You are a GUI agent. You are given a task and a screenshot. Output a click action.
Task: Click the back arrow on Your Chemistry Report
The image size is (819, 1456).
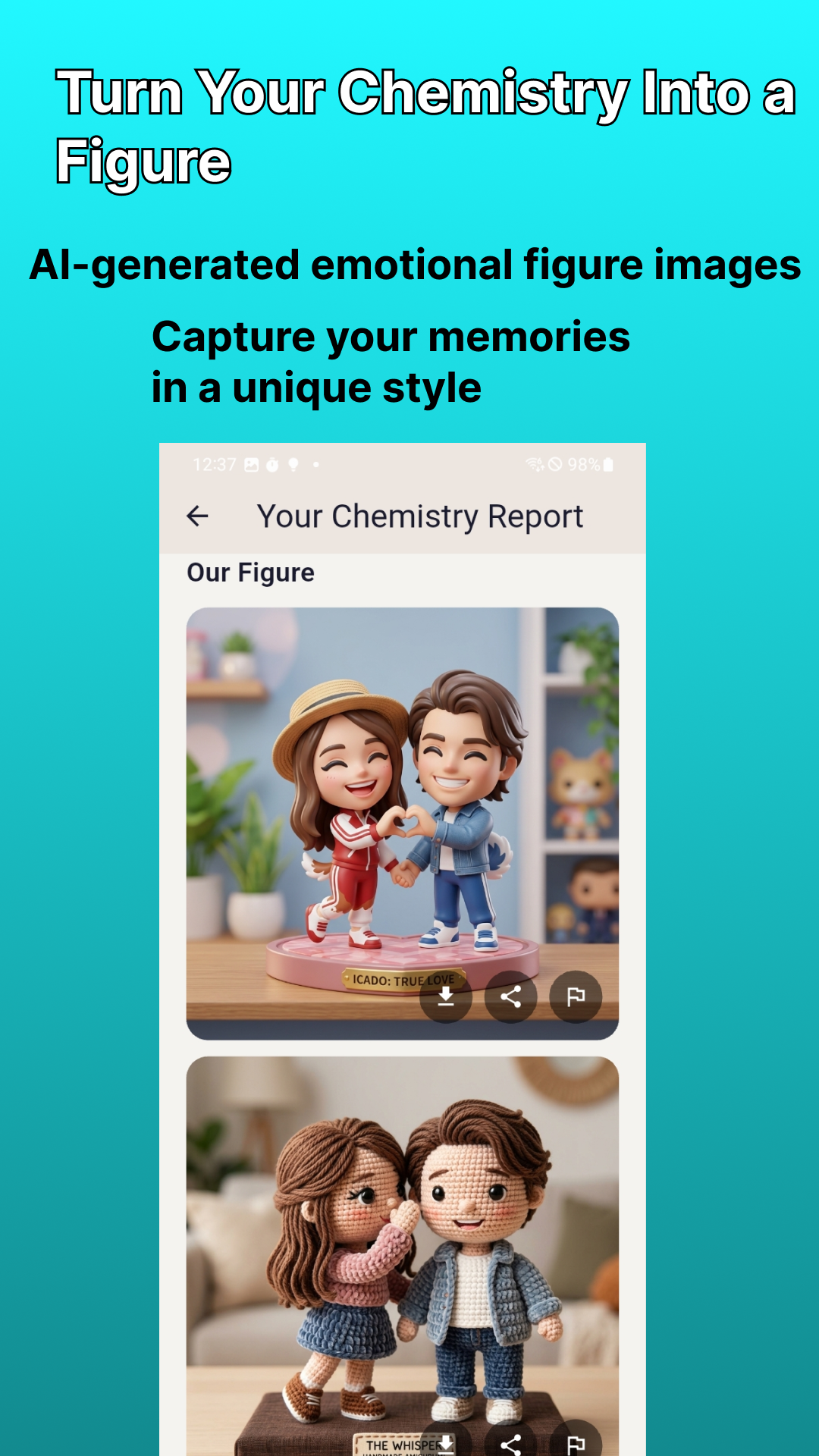199,516
